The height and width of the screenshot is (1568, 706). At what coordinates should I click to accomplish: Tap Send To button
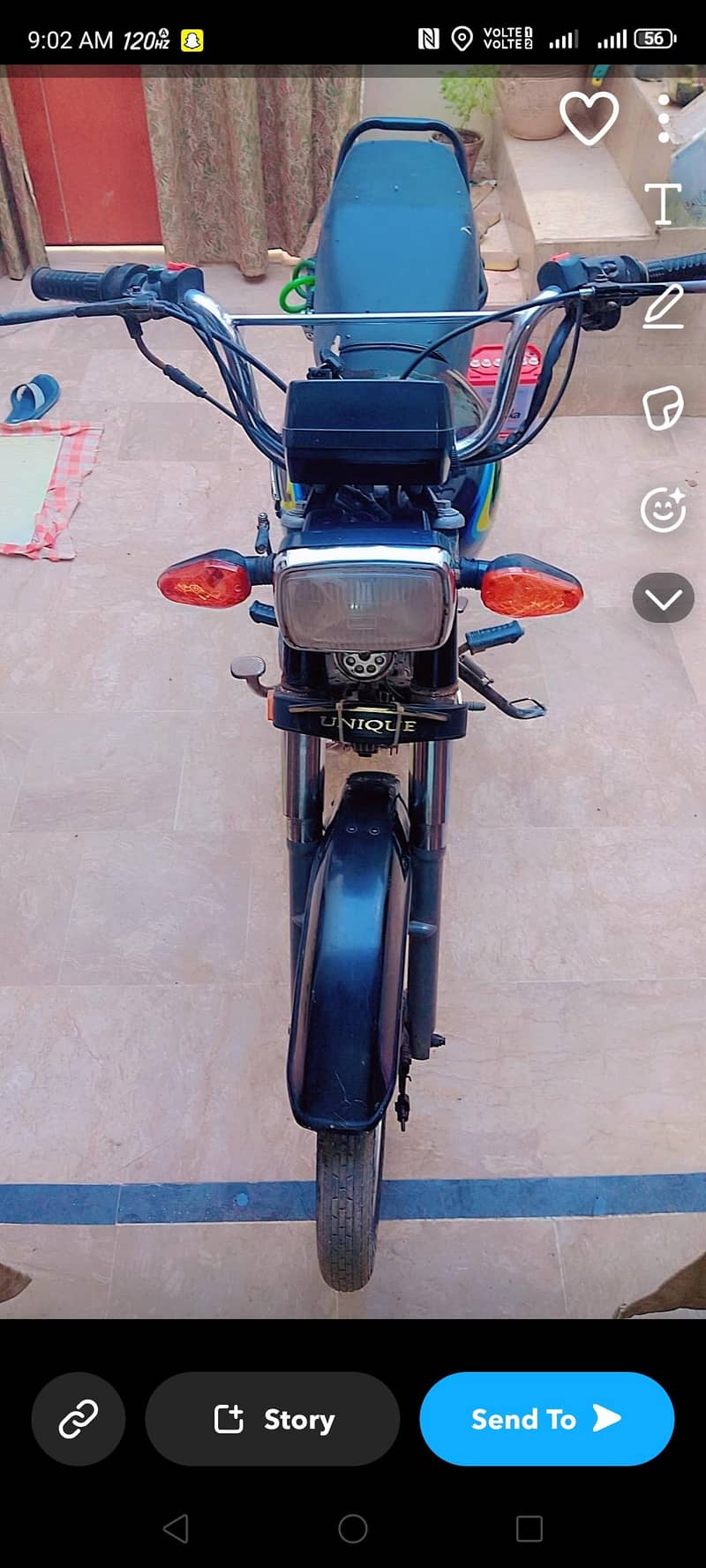pos(547,1419)
